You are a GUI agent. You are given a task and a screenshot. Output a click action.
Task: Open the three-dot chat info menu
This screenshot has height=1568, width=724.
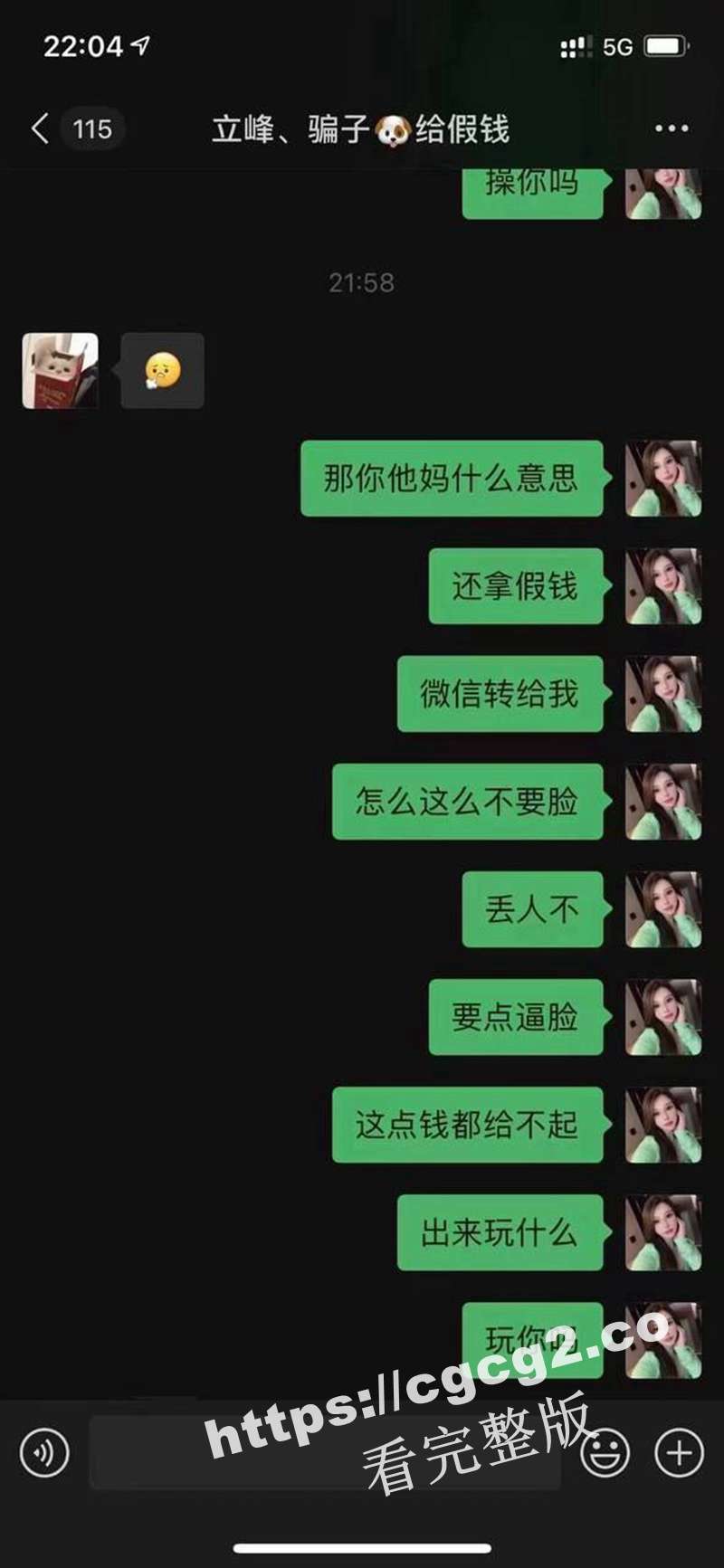[x=672, y=128]
